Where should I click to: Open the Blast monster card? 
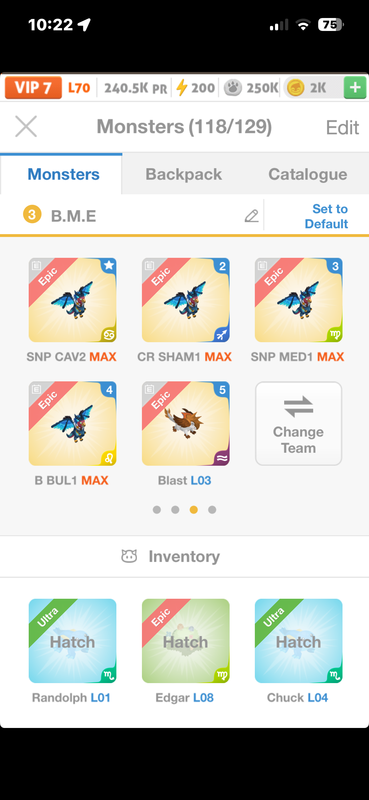pyautogui.click(x=186, y=423)
